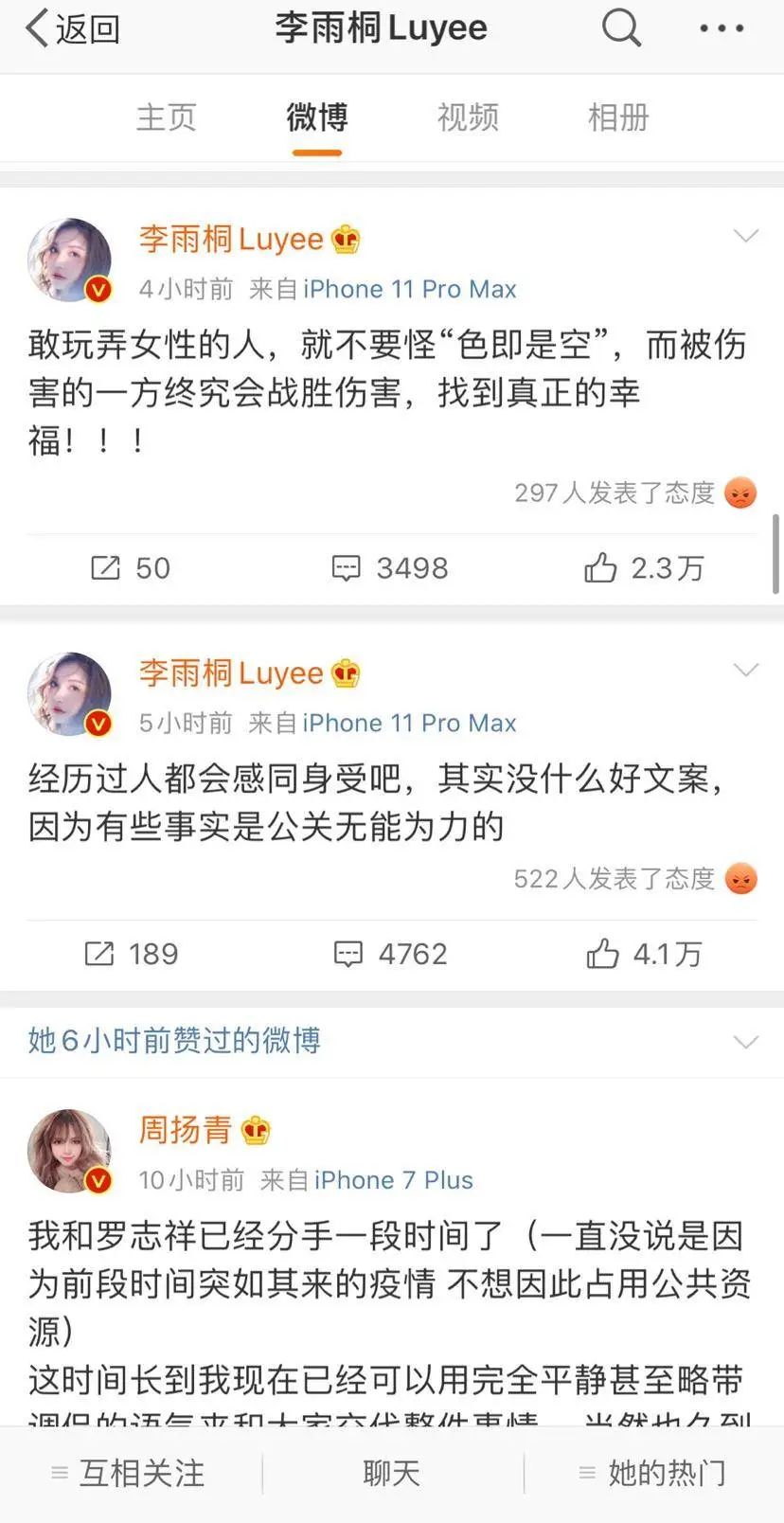Open the 3498 comments on the post

pyautogui.click(x=390, y=568)
